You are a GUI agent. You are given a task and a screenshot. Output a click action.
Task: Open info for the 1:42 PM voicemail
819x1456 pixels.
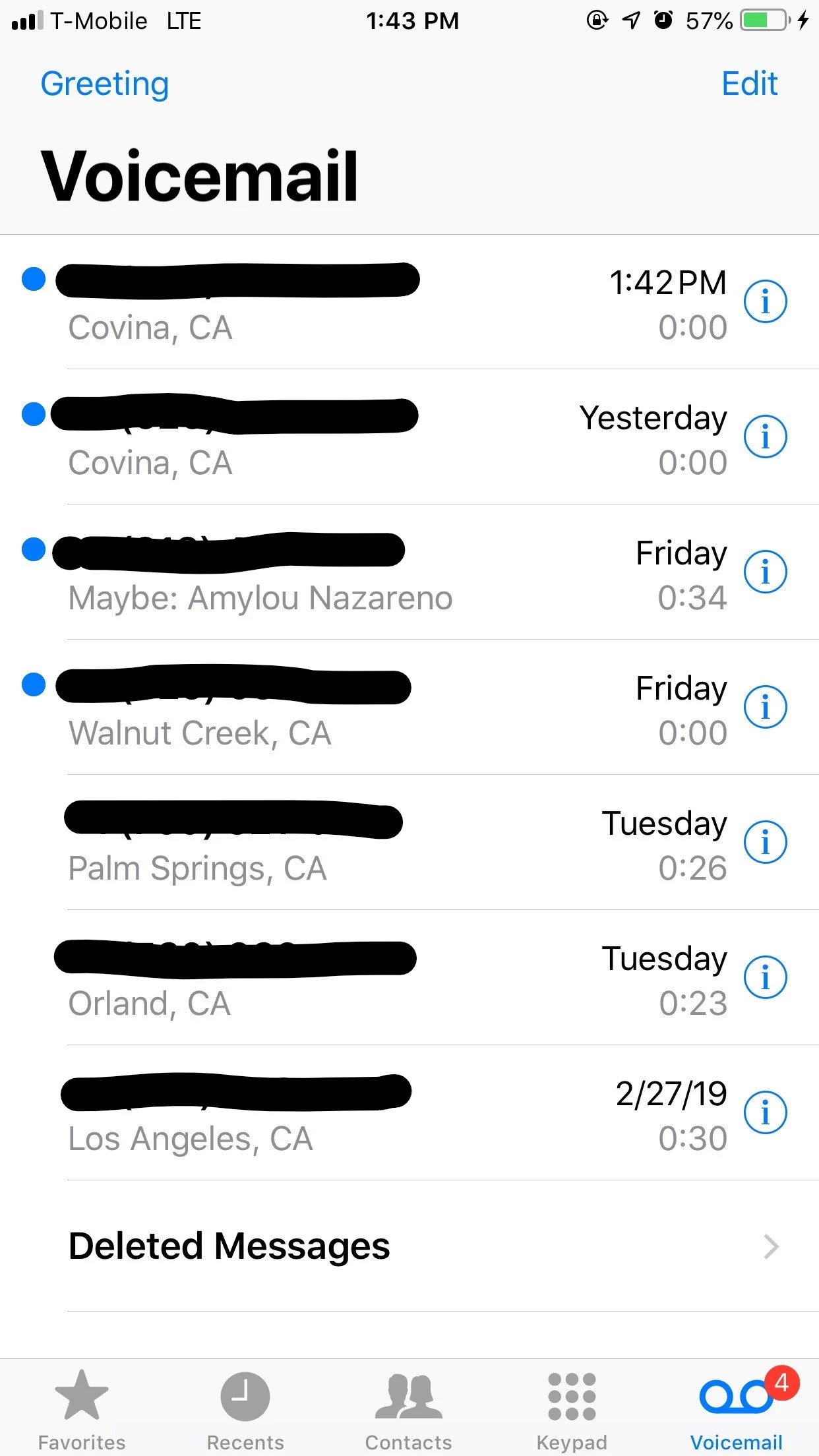pyautogui.click(x=765, y=301)
